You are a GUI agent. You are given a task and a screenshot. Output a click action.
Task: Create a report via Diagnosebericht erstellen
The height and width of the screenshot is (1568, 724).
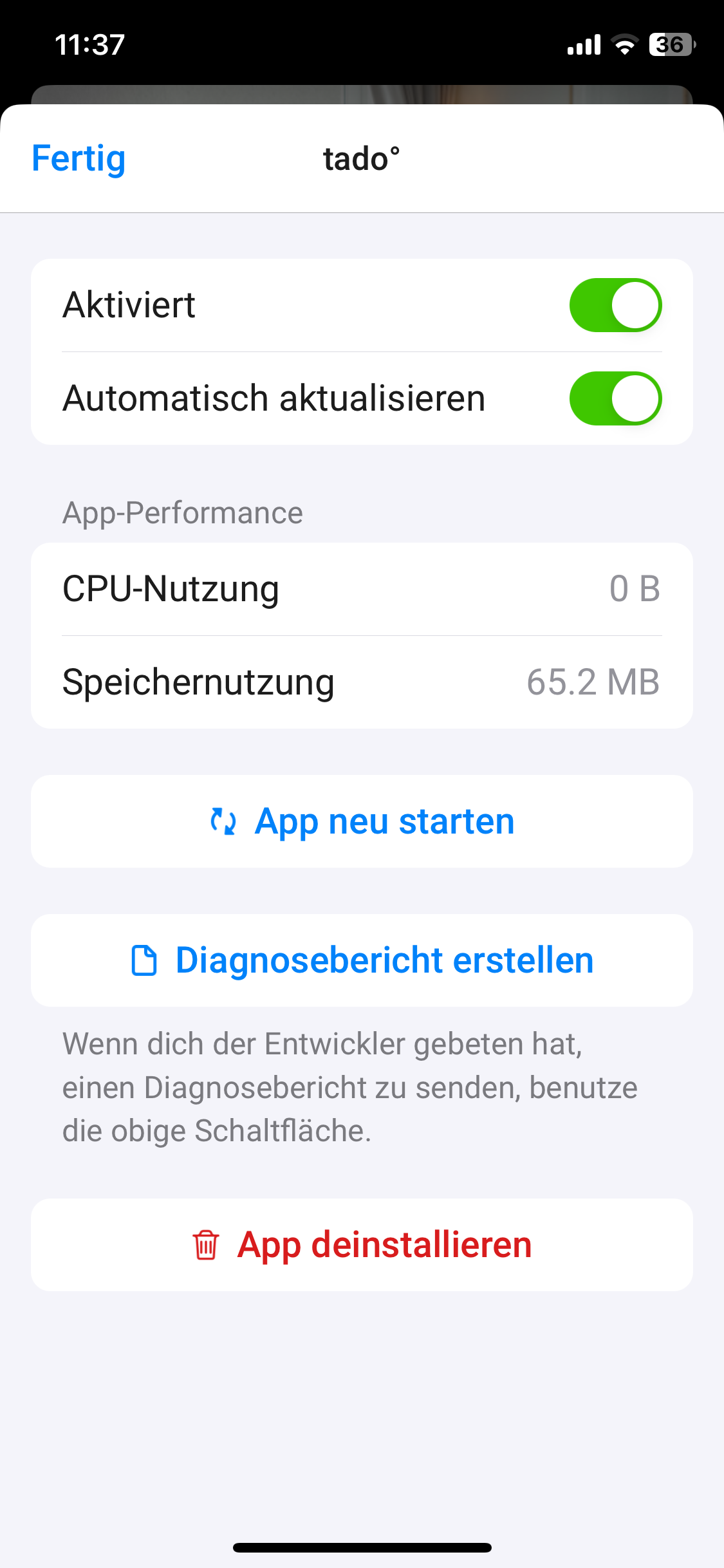[x=362, y=960]
